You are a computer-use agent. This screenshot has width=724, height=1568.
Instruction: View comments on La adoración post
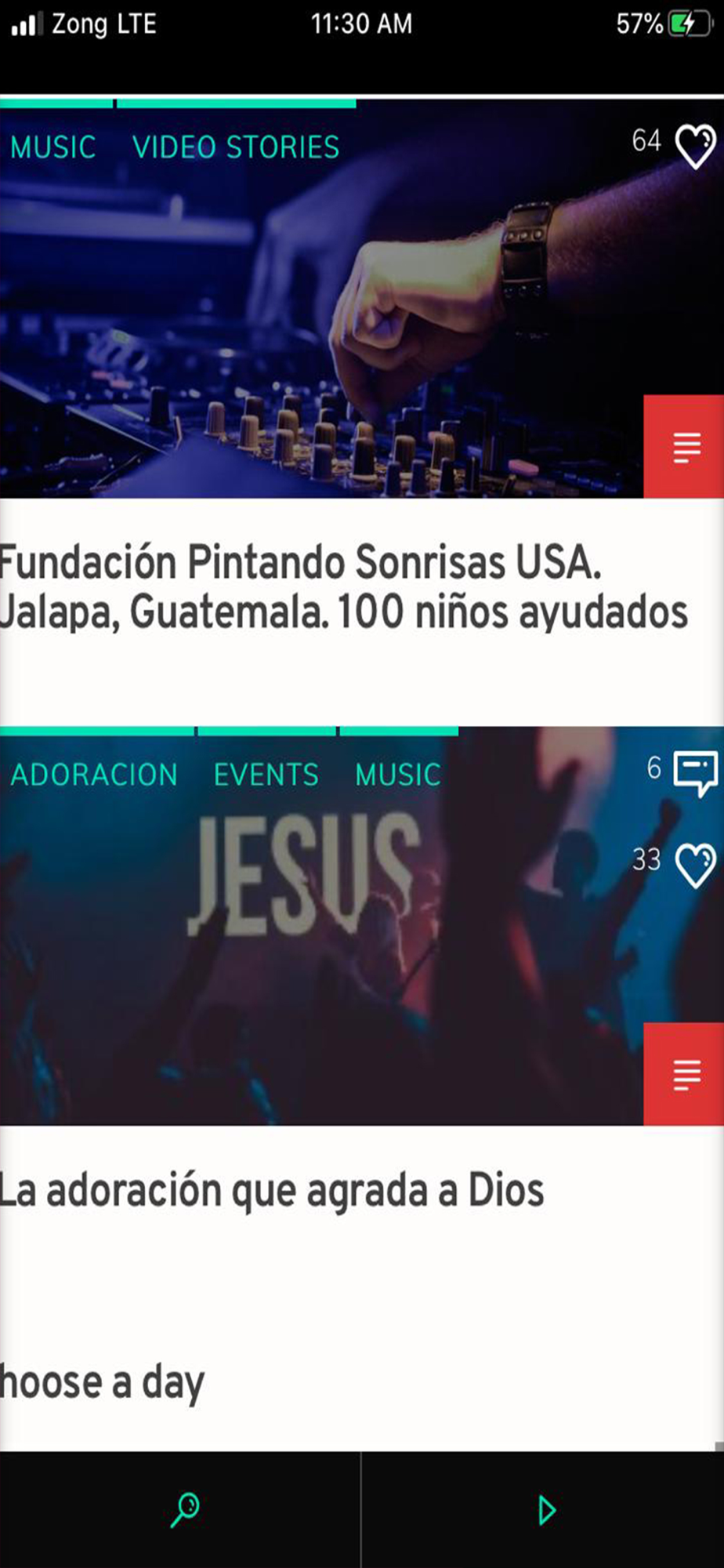tap(696, 773)
